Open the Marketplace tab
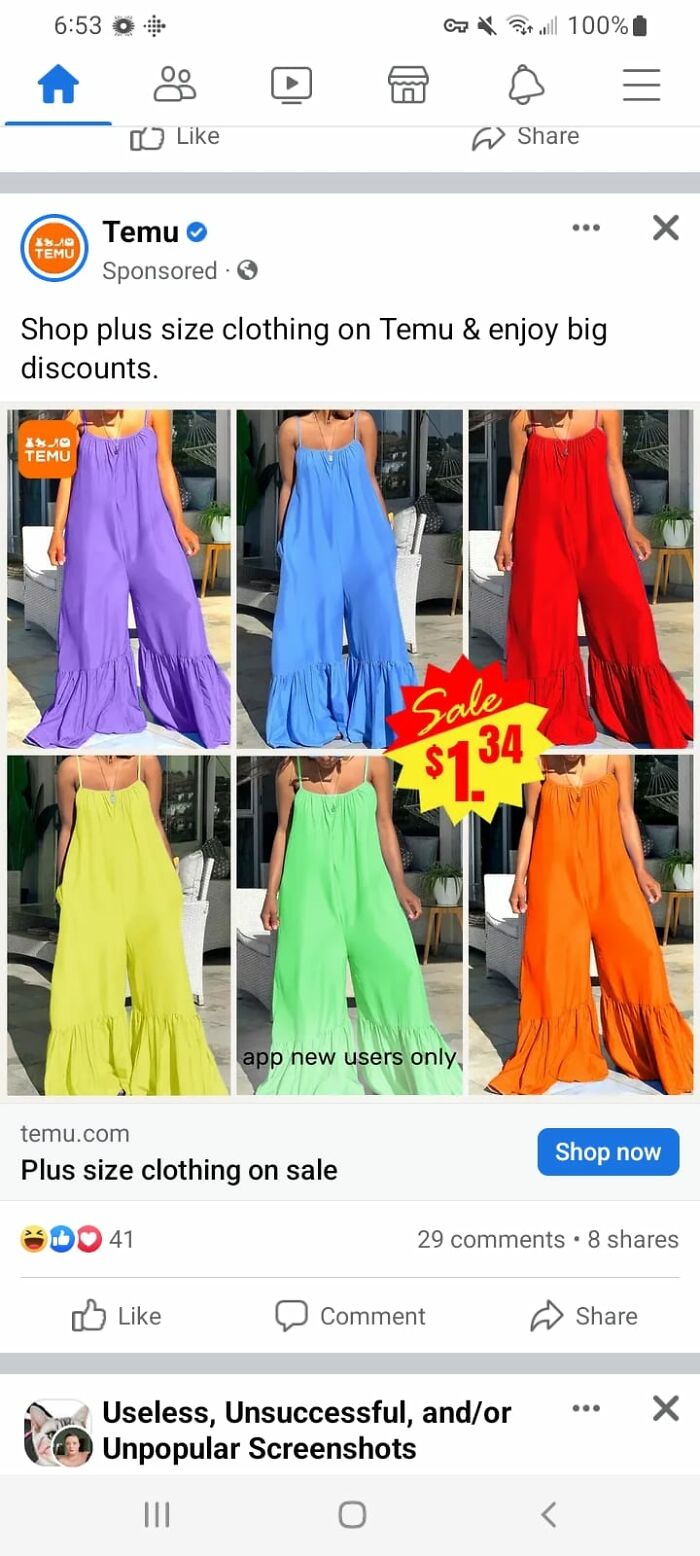The width and height of the screenshot is (700, 1556). (x=408, y=86)
